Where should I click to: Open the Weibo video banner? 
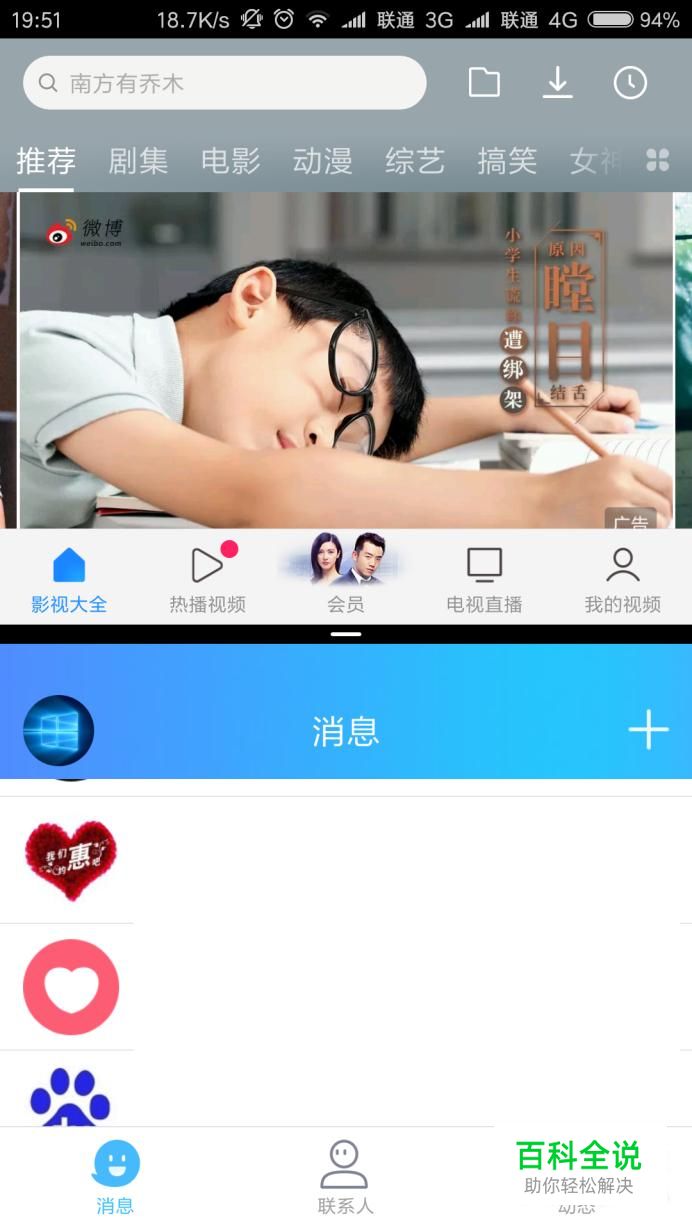(x=346, y=360)
